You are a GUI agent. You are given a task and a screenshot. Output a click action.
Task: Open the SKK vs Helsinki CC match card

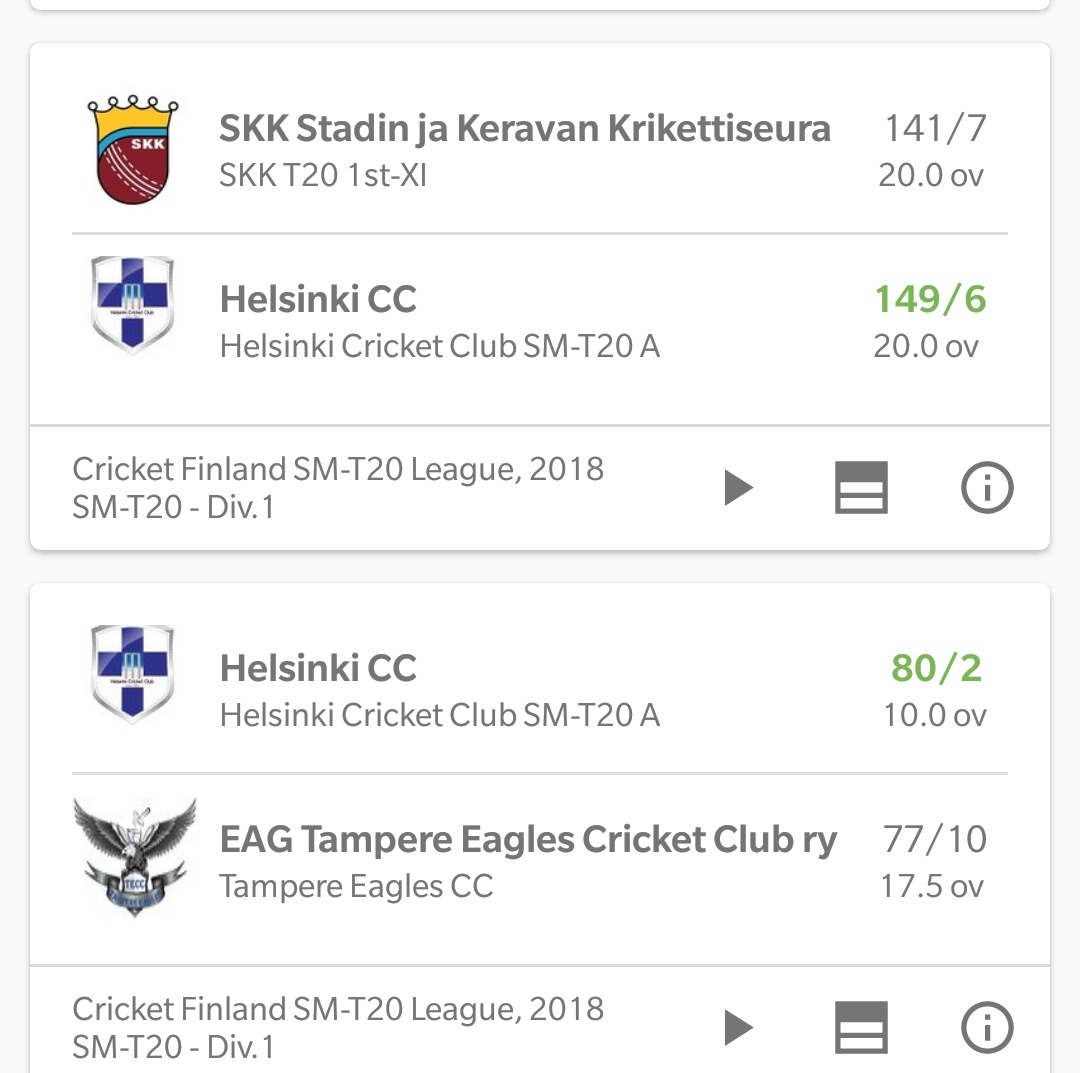click(x=540, y=235)
